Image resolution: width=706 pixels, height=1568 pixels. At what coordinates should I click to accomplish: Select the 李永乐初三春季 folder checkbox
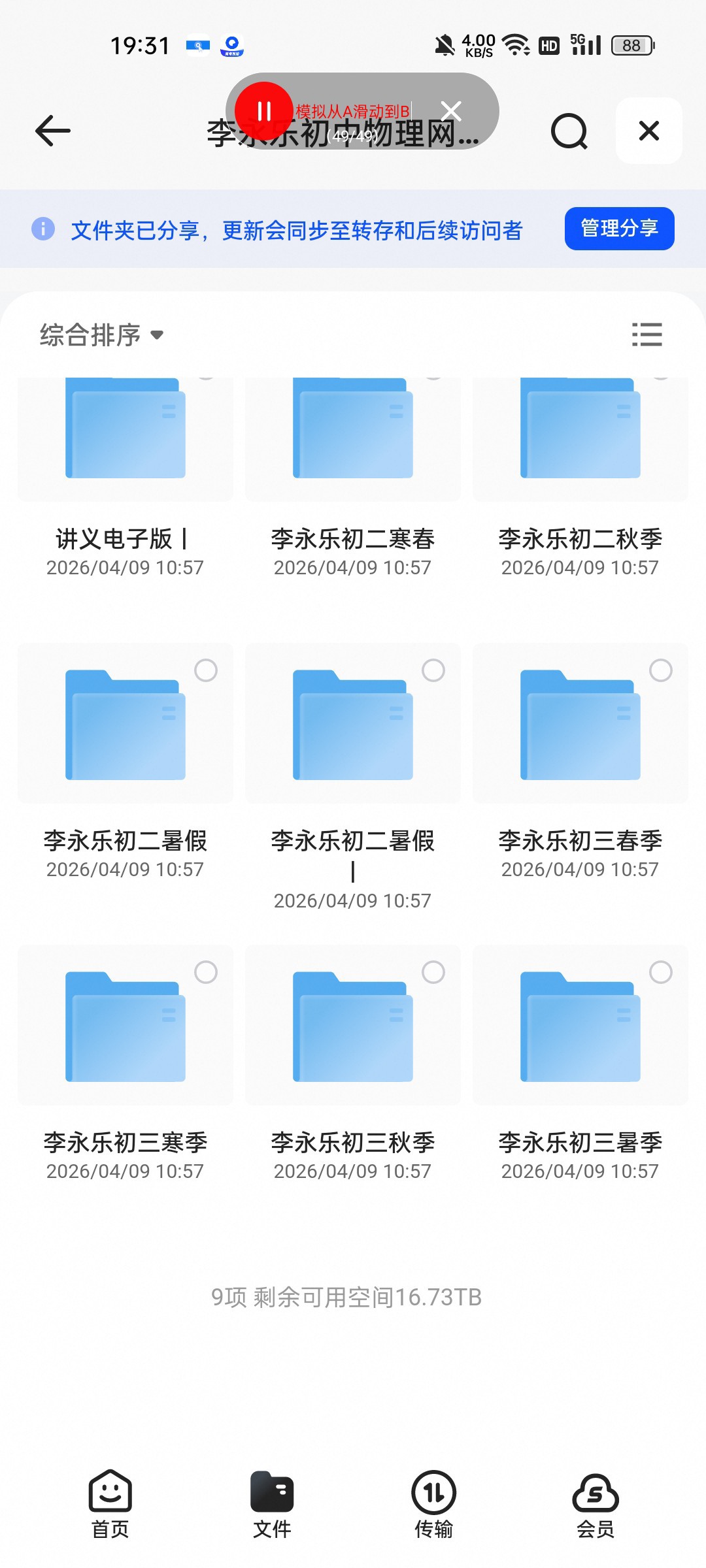coord(660,670)
